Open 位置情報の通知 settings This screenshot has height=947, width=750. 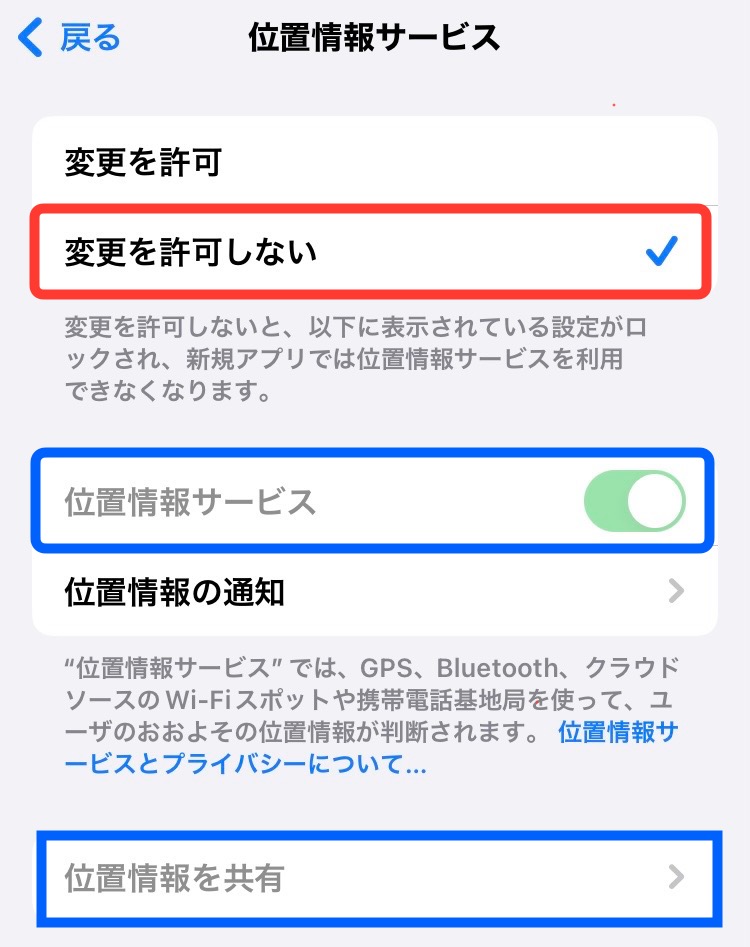374,592
